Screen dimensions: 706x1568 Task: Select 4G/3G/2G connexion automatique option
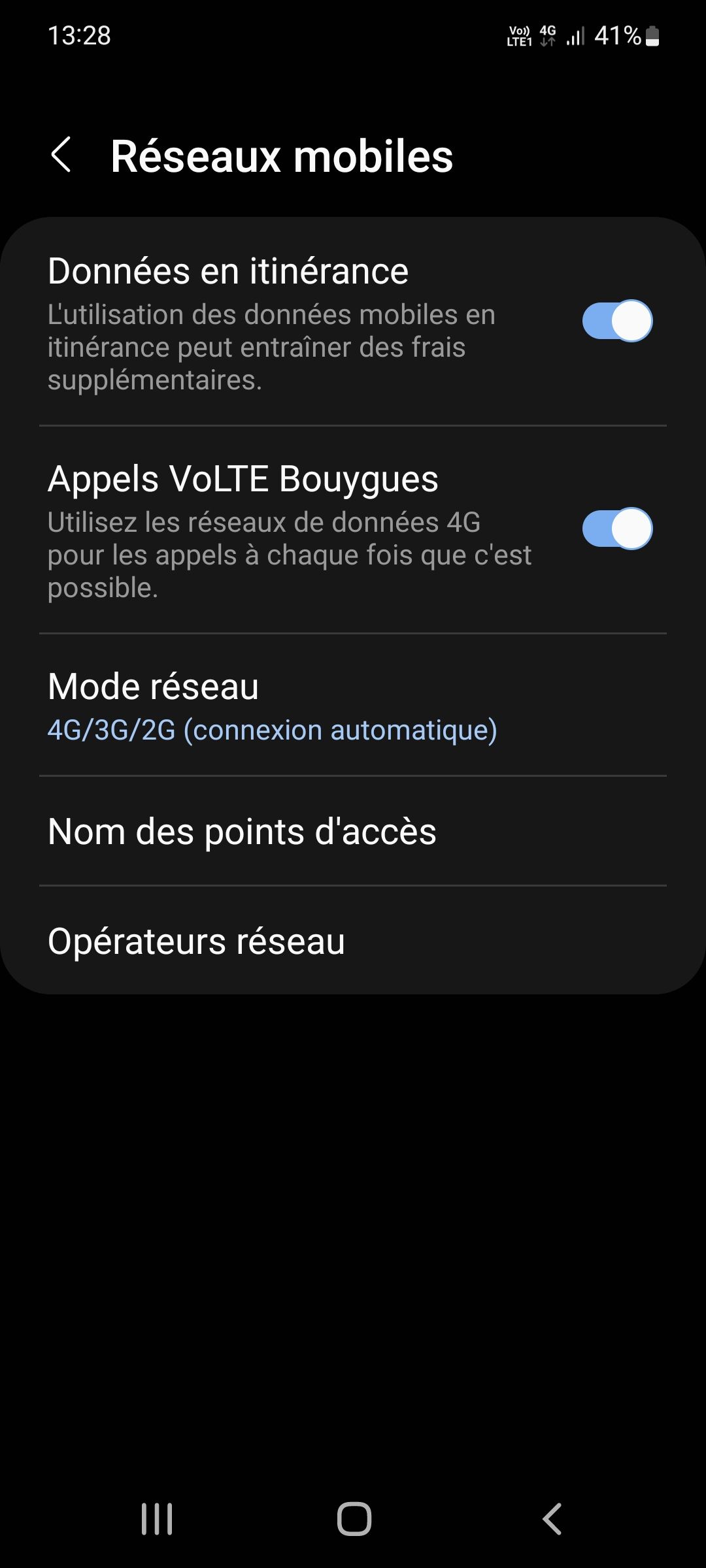click(272, 730)
